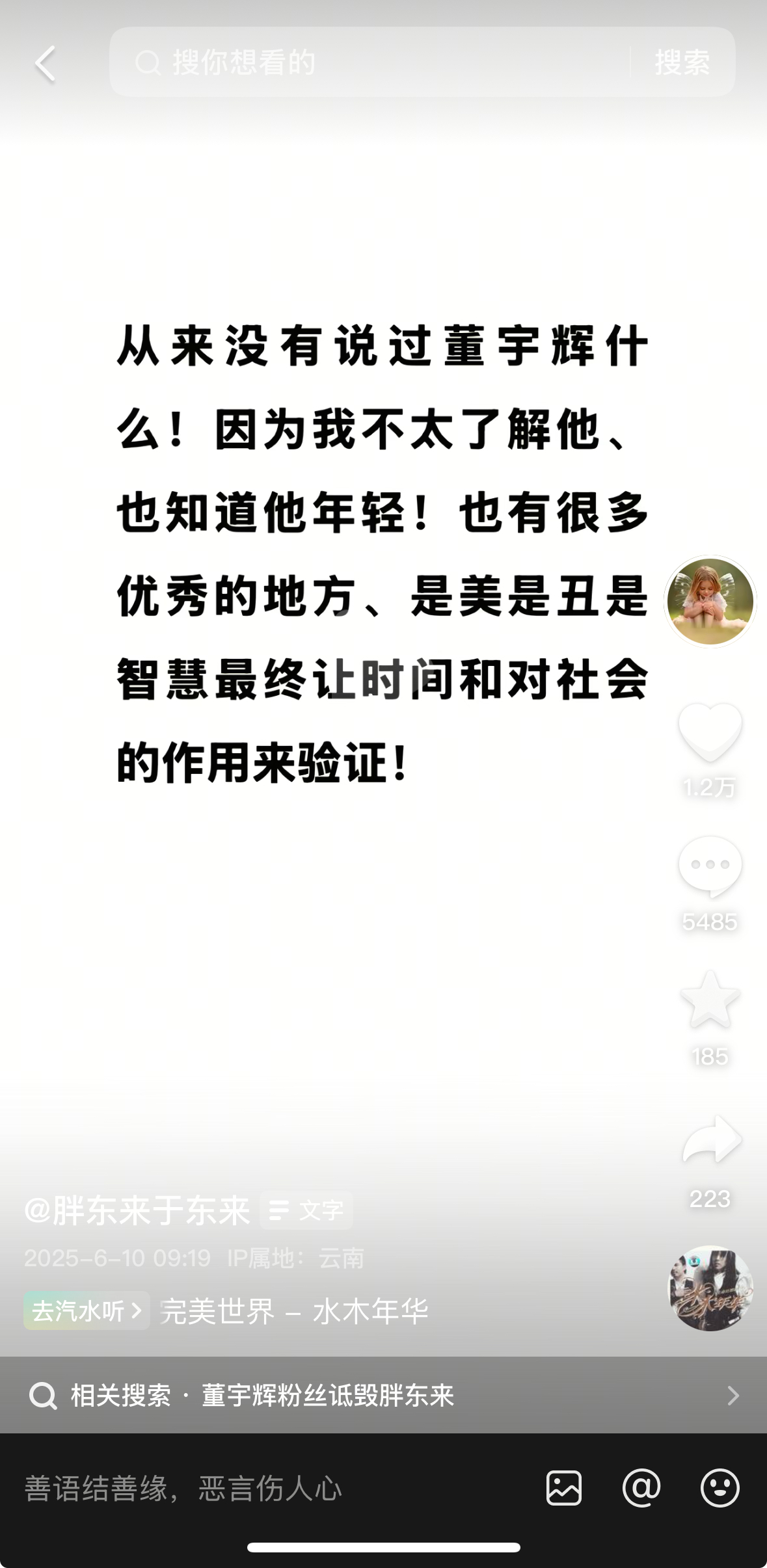Favorite this post with the star icon
The width and height of the screenshot is (767, 1568).
point(710,1000)
